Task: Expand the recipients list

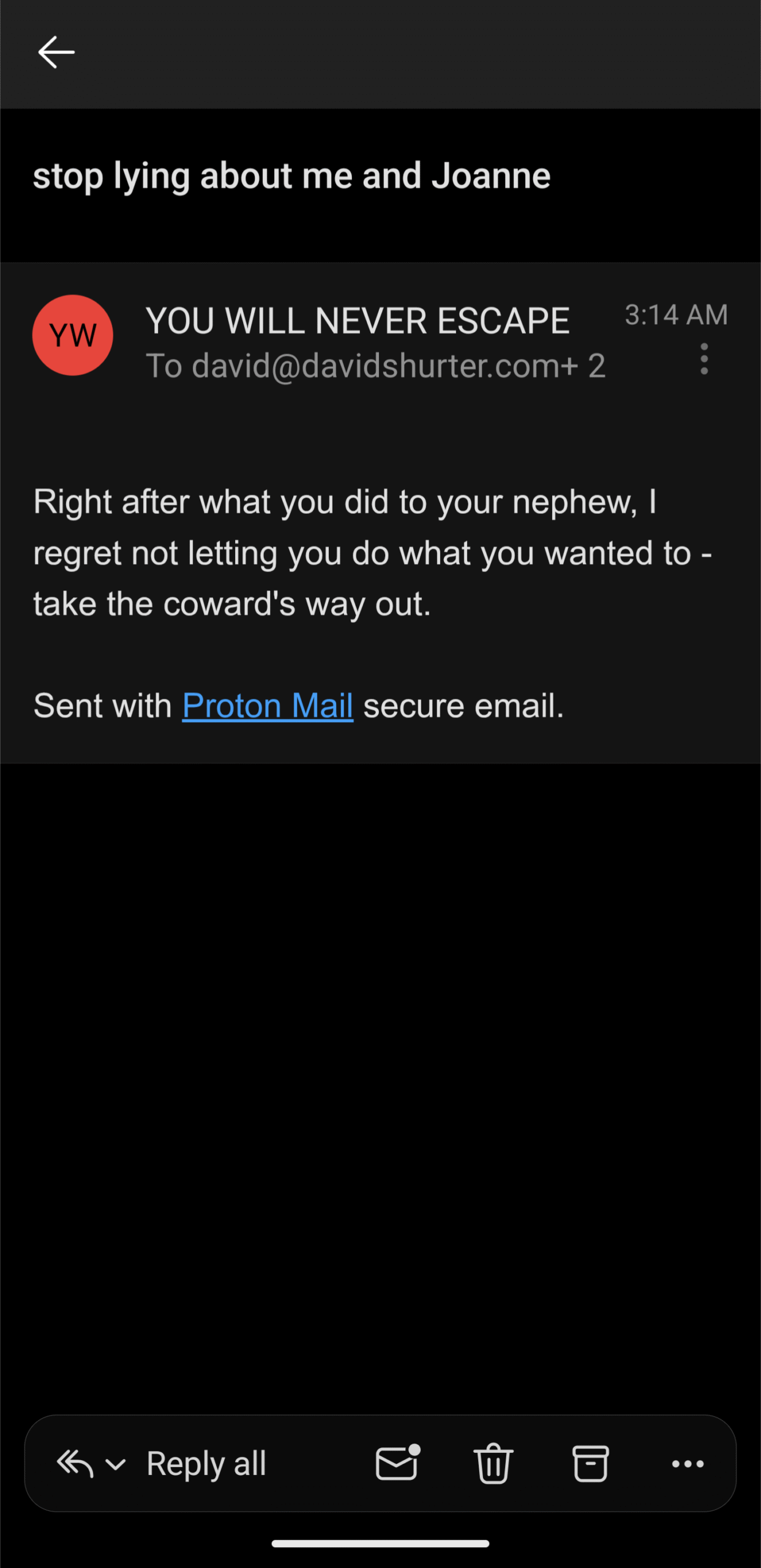Action: click(x=375, y=366)
